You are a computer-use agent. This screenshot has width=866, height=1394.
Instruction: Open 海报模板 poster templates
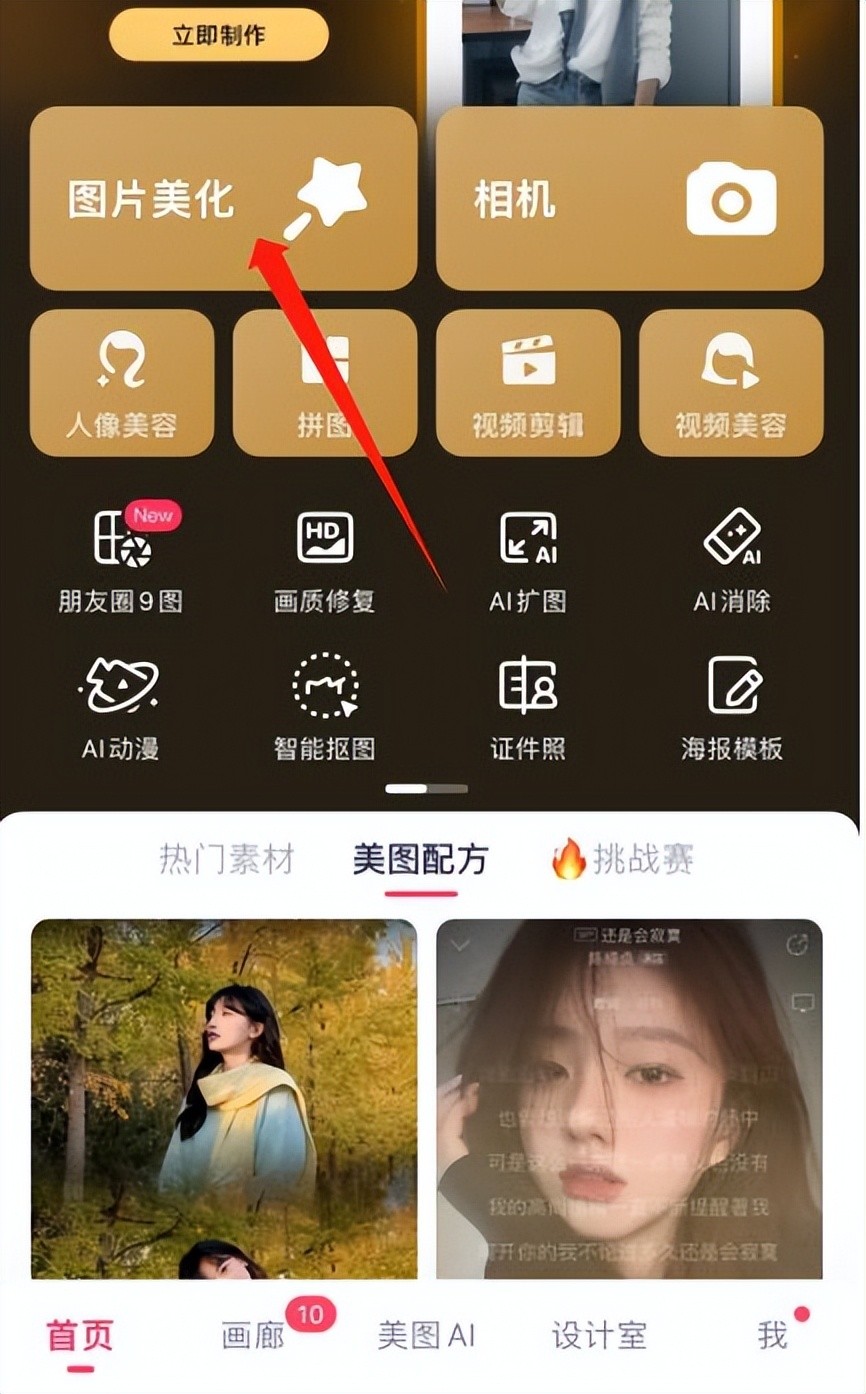point(732,707)
